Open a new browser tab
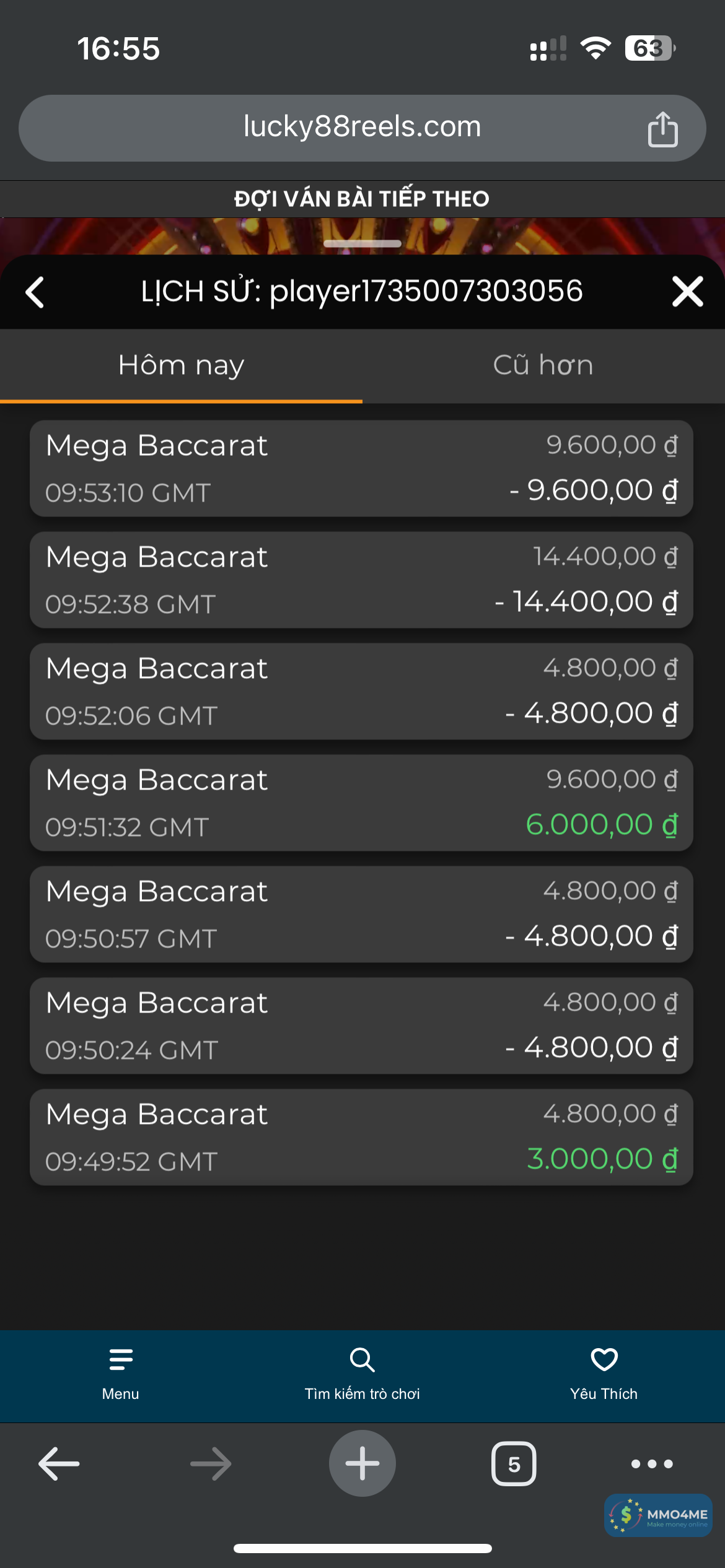This screenshot has width=725, height=1568. click(x=362, y=1463)
